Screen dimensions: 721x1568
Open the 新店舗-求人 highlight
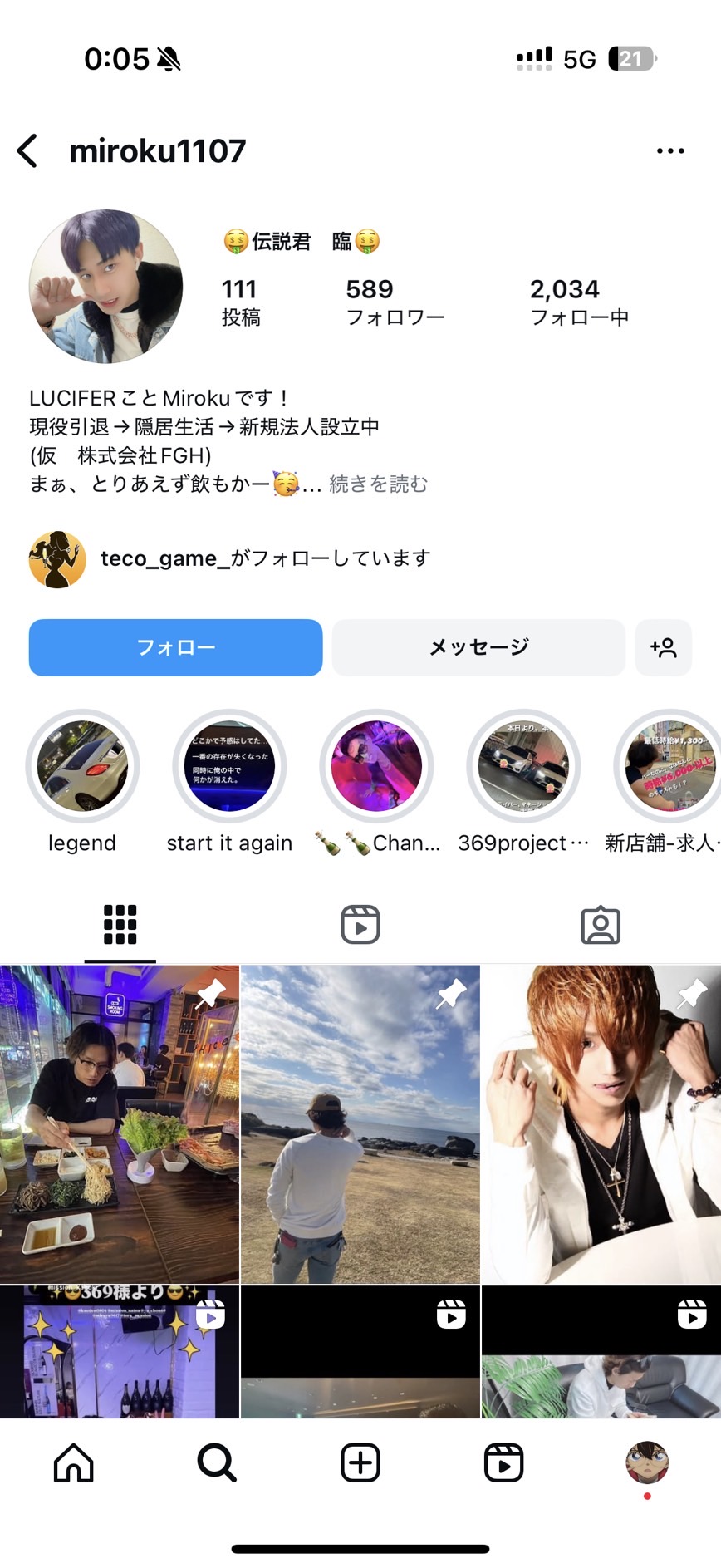(669, 766)
